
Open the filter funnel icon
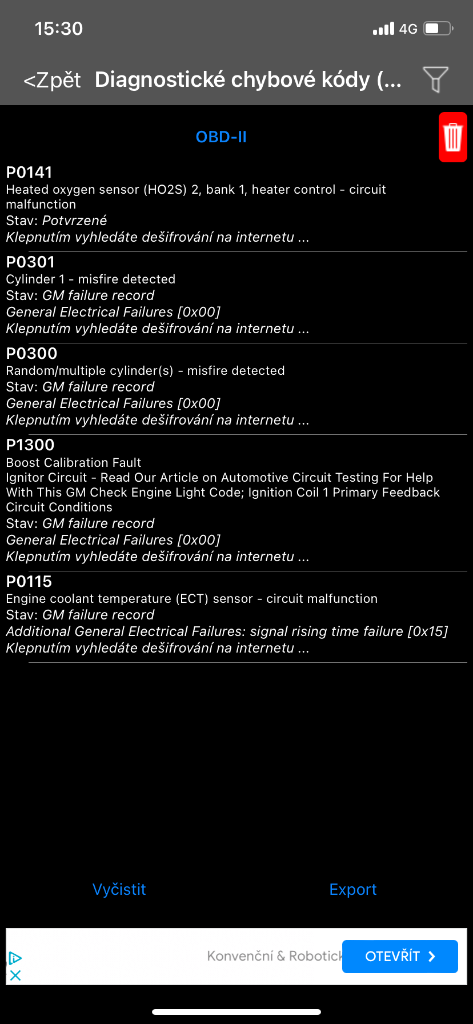pos(435,80)
